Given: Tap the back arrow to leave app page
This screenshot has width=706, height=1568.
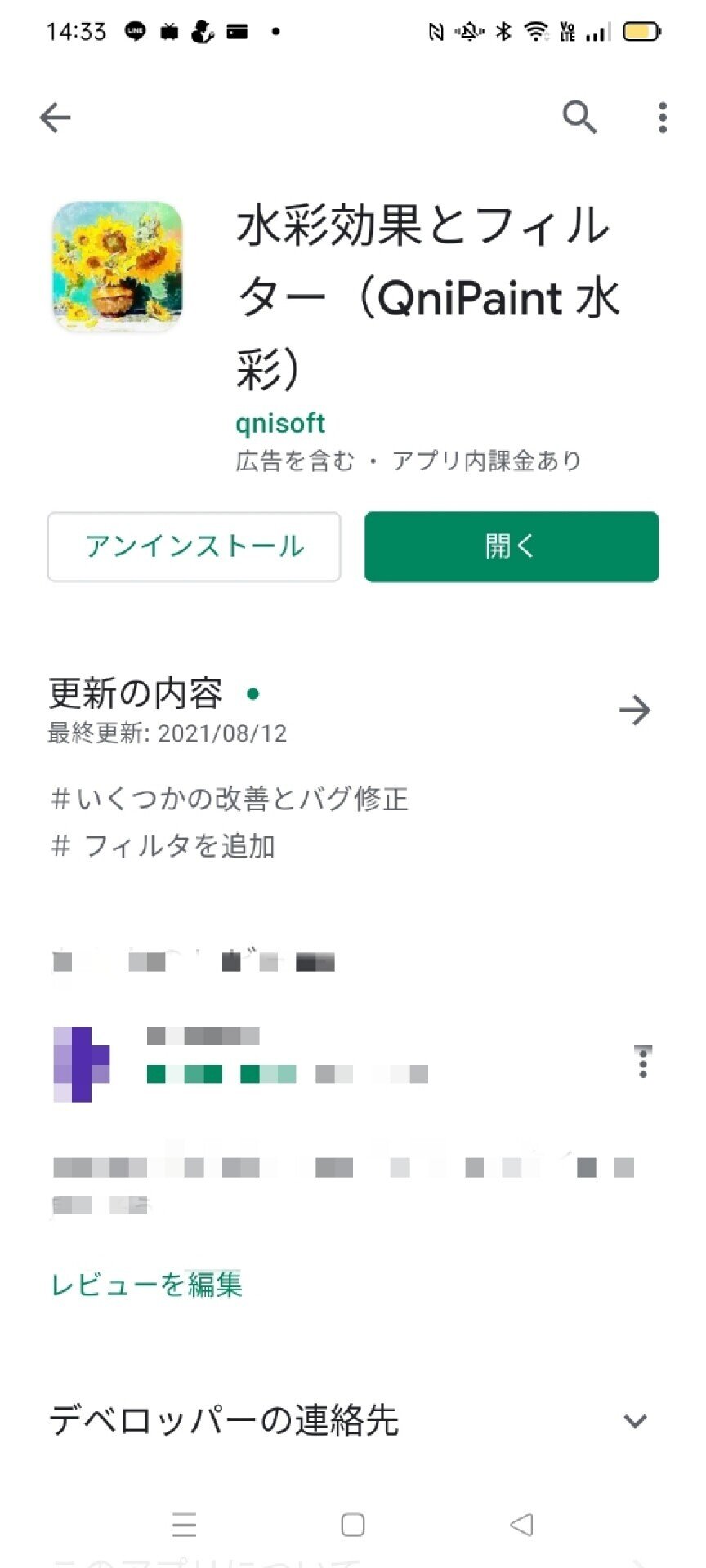Looking at the screenshot, I should coord(55,116).
